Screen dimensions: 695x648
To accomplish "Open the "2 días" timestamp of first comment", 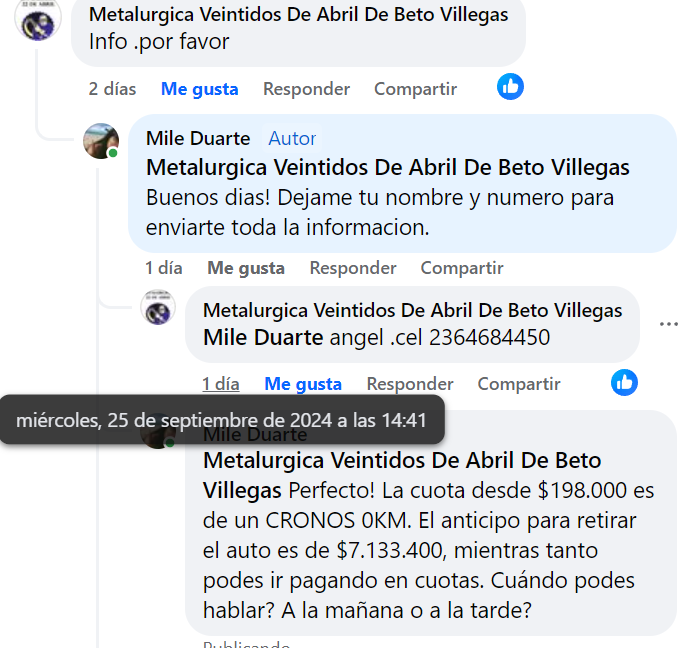I will 112,89.
